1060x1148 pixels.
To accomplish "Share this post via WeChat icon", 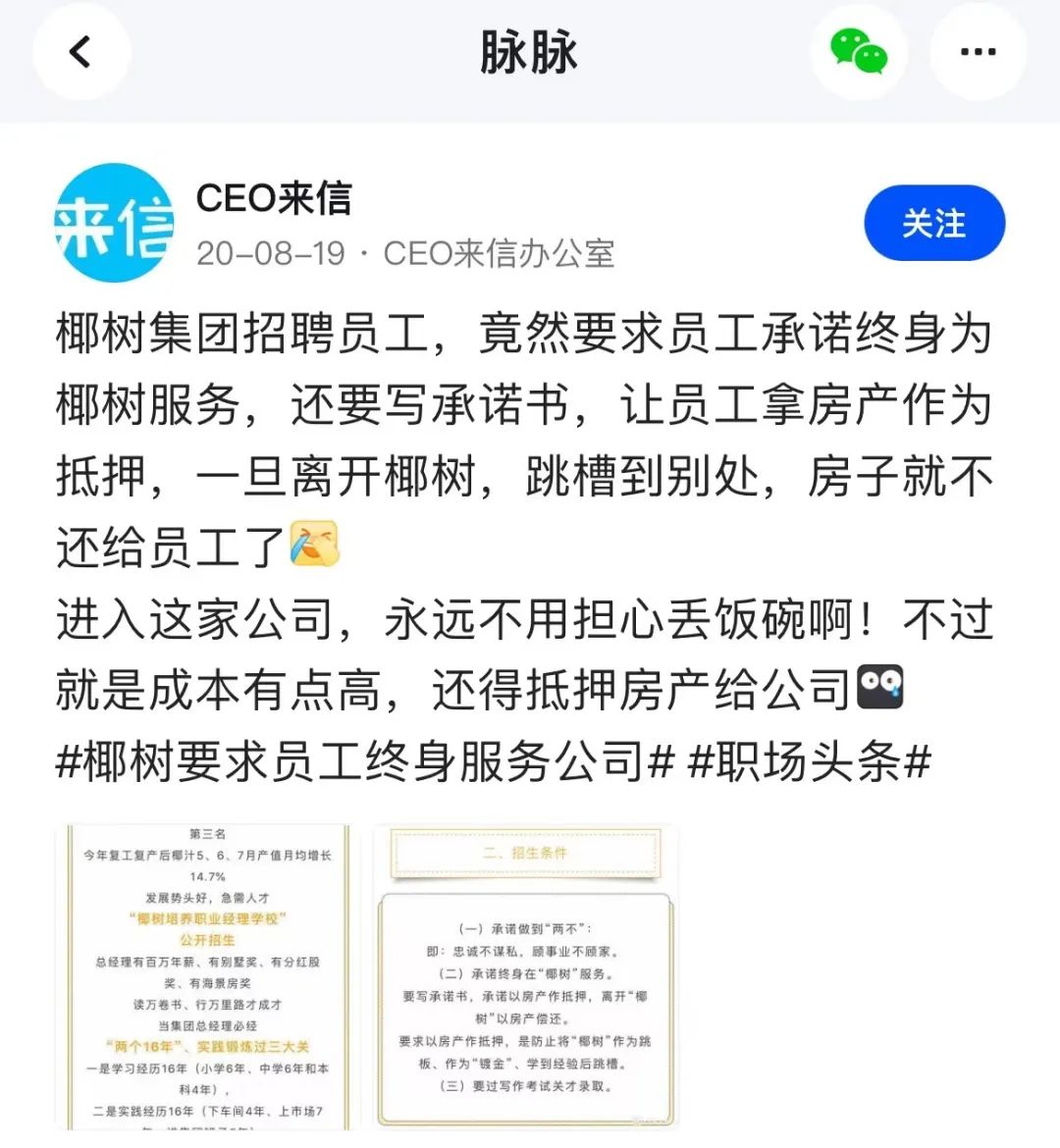I will [858, 52].
